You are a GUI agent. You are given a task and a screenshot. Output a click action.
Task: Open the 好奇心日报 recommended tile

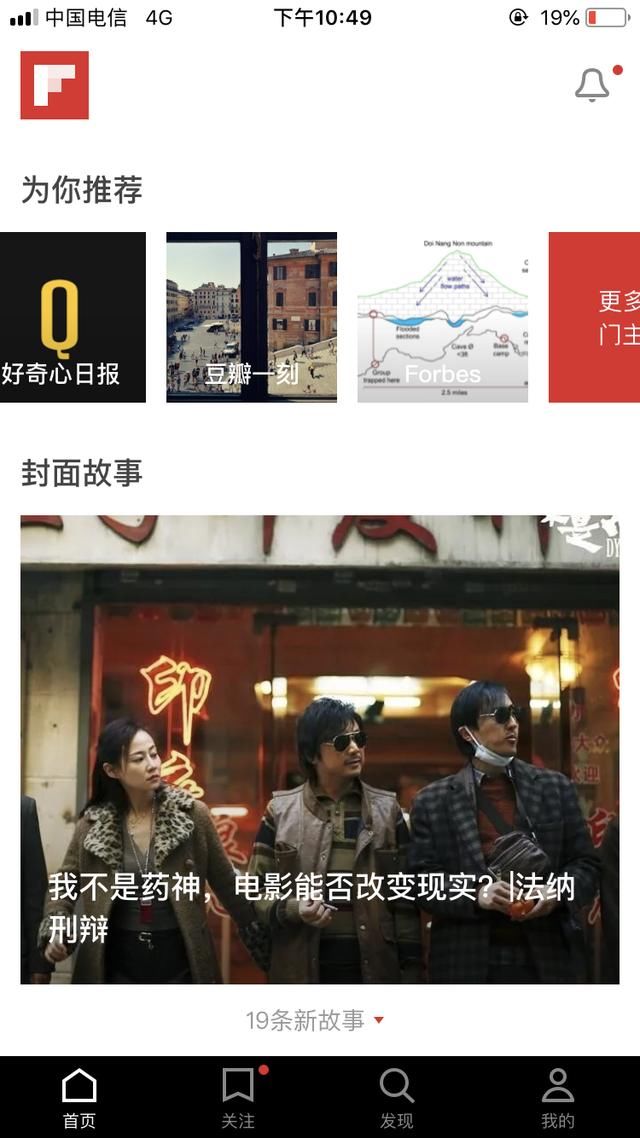coord(72,317)
